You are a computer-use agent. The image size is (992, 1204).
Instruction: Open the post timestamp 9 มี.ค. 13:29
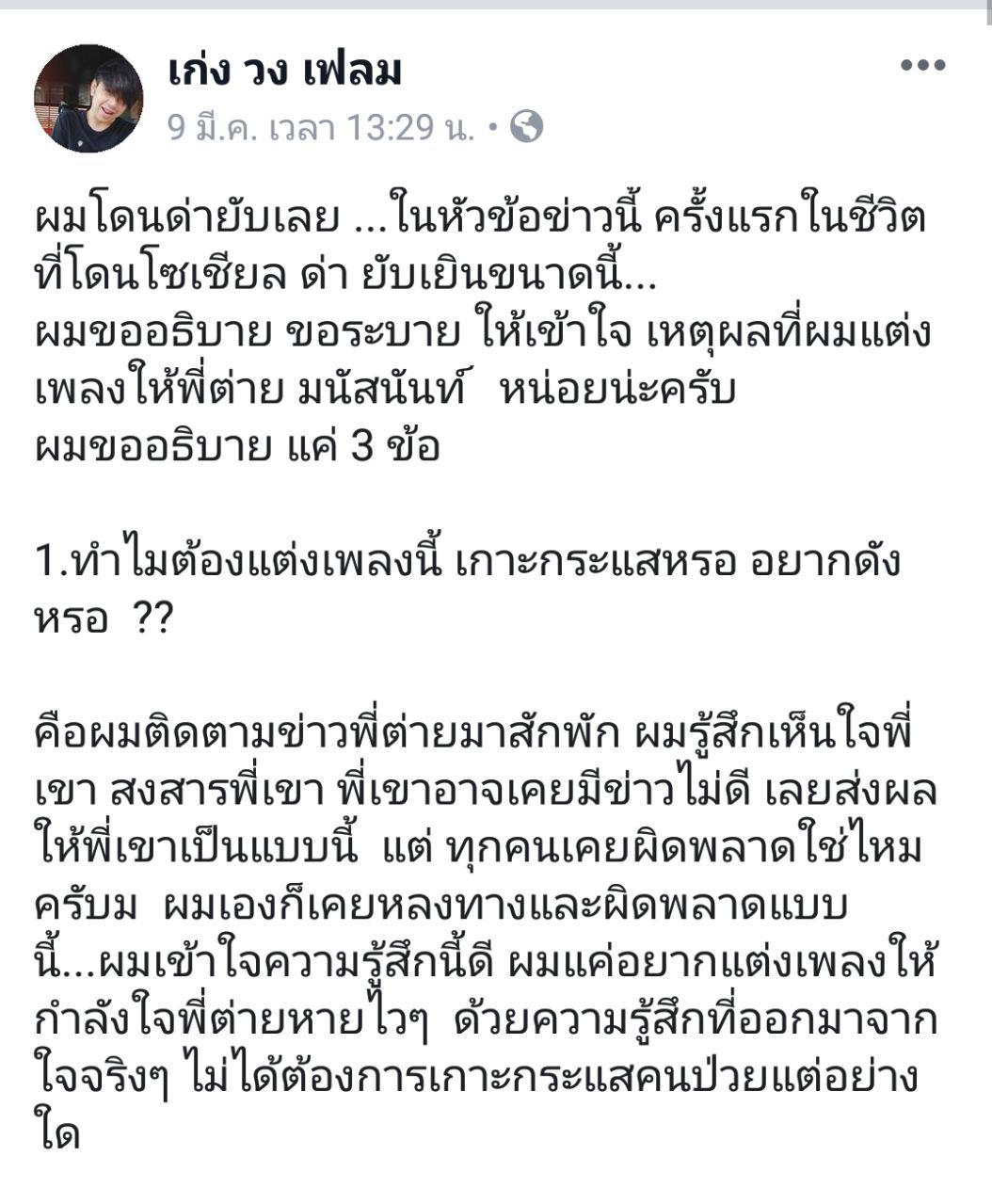click(x=320, y=126)
